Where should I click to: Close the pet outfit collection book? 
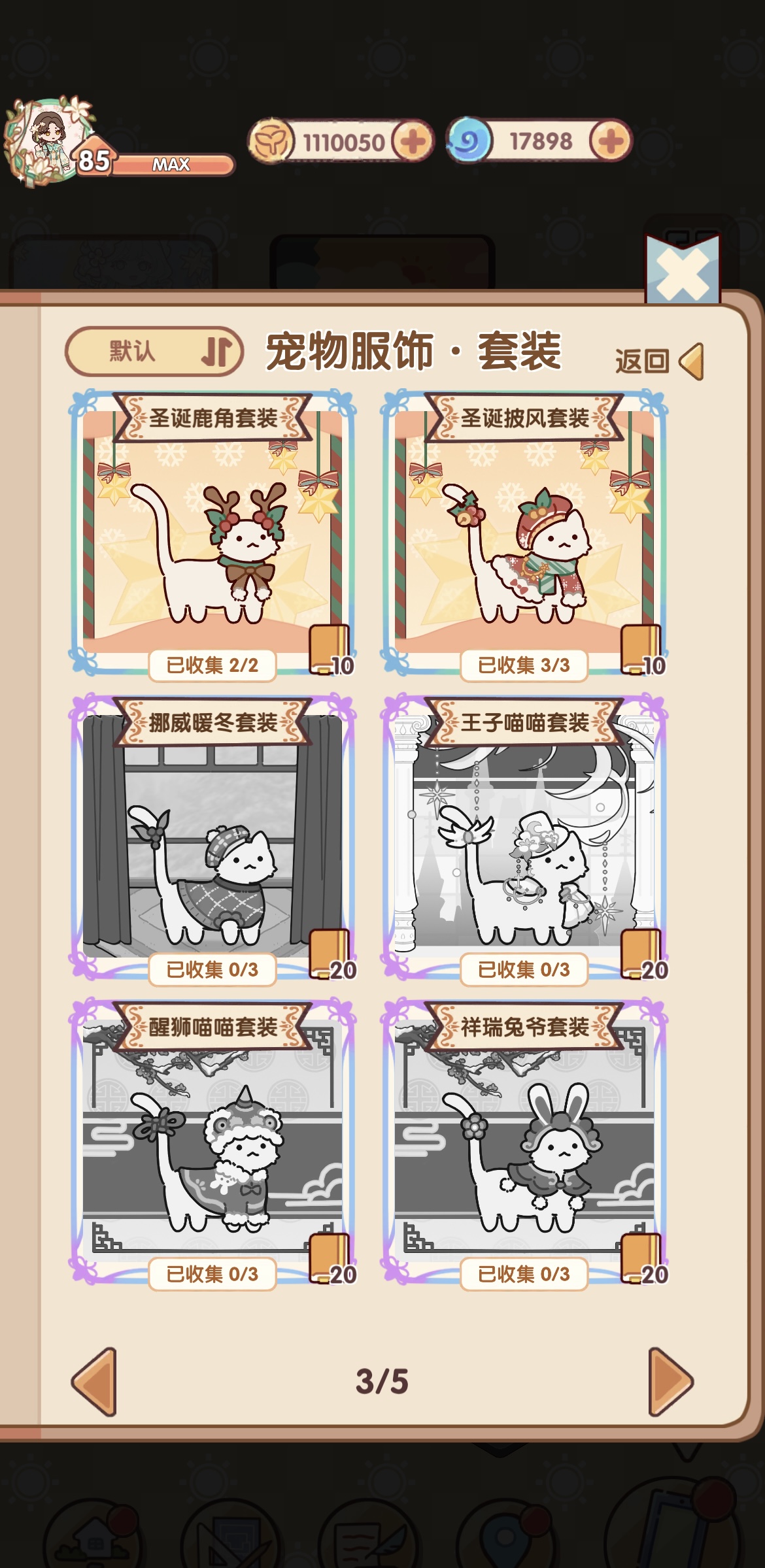683,271
